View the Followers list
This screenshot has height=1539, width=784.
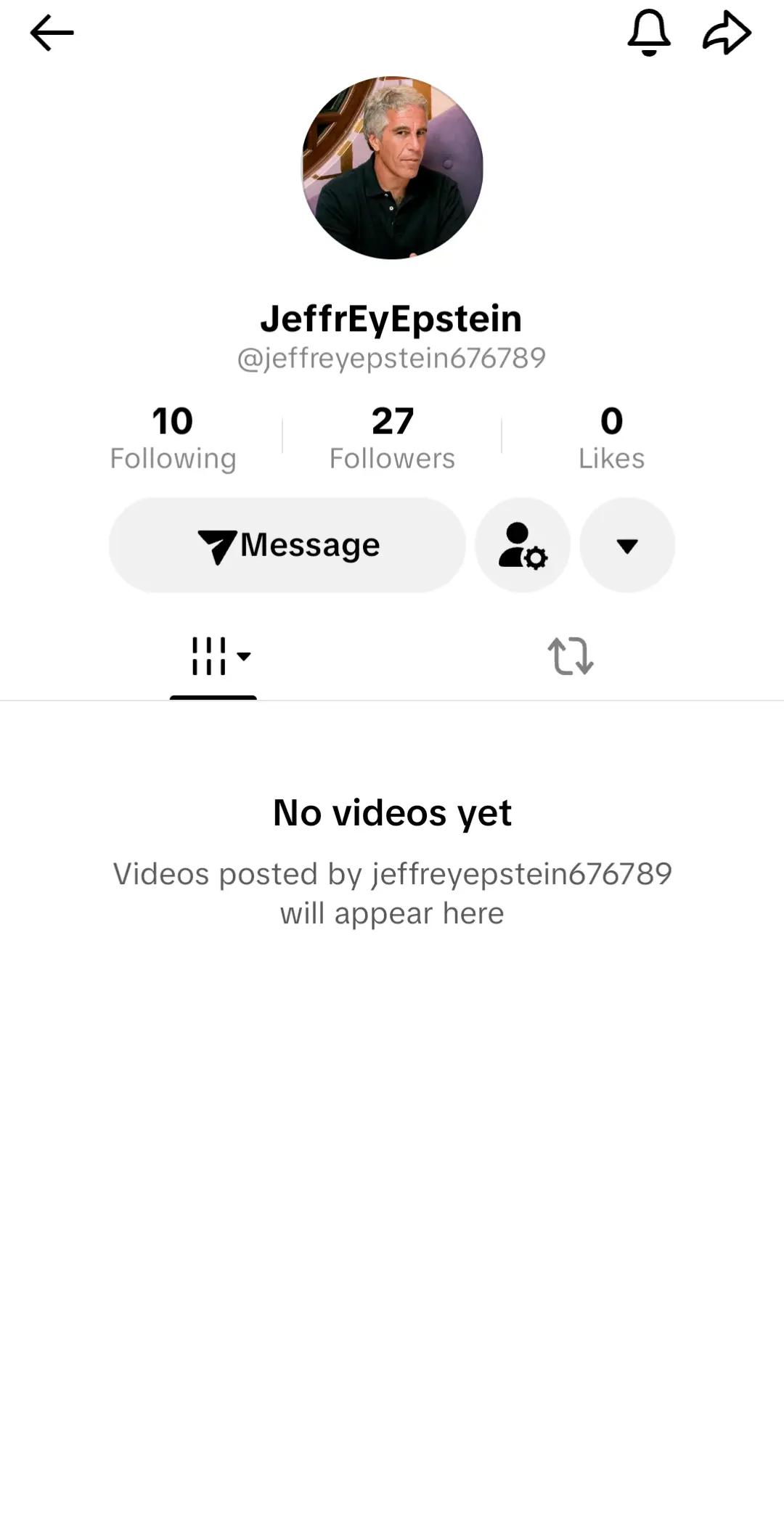[392, 438]
